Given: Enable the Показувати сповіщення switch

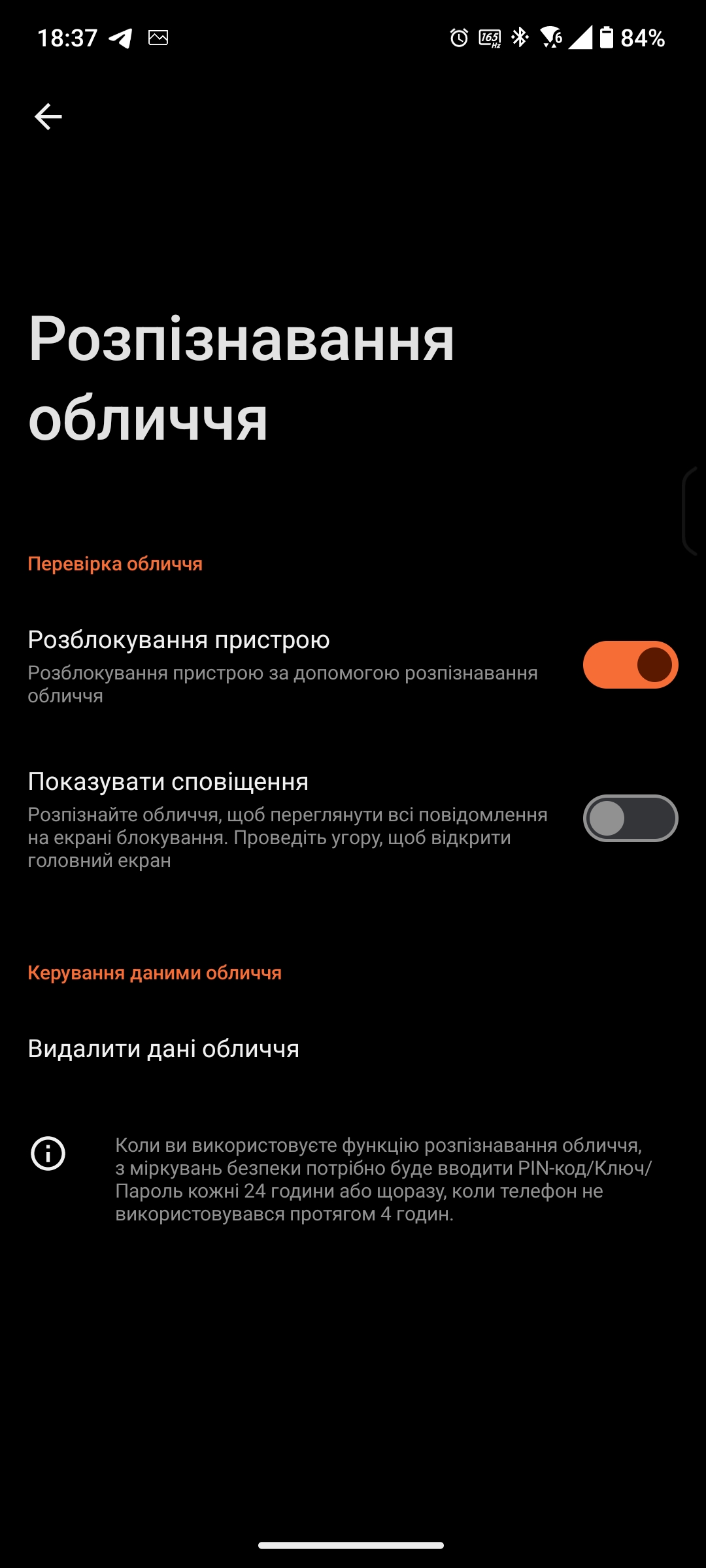Looking at the screenshot, I should [x=630, y=818].
